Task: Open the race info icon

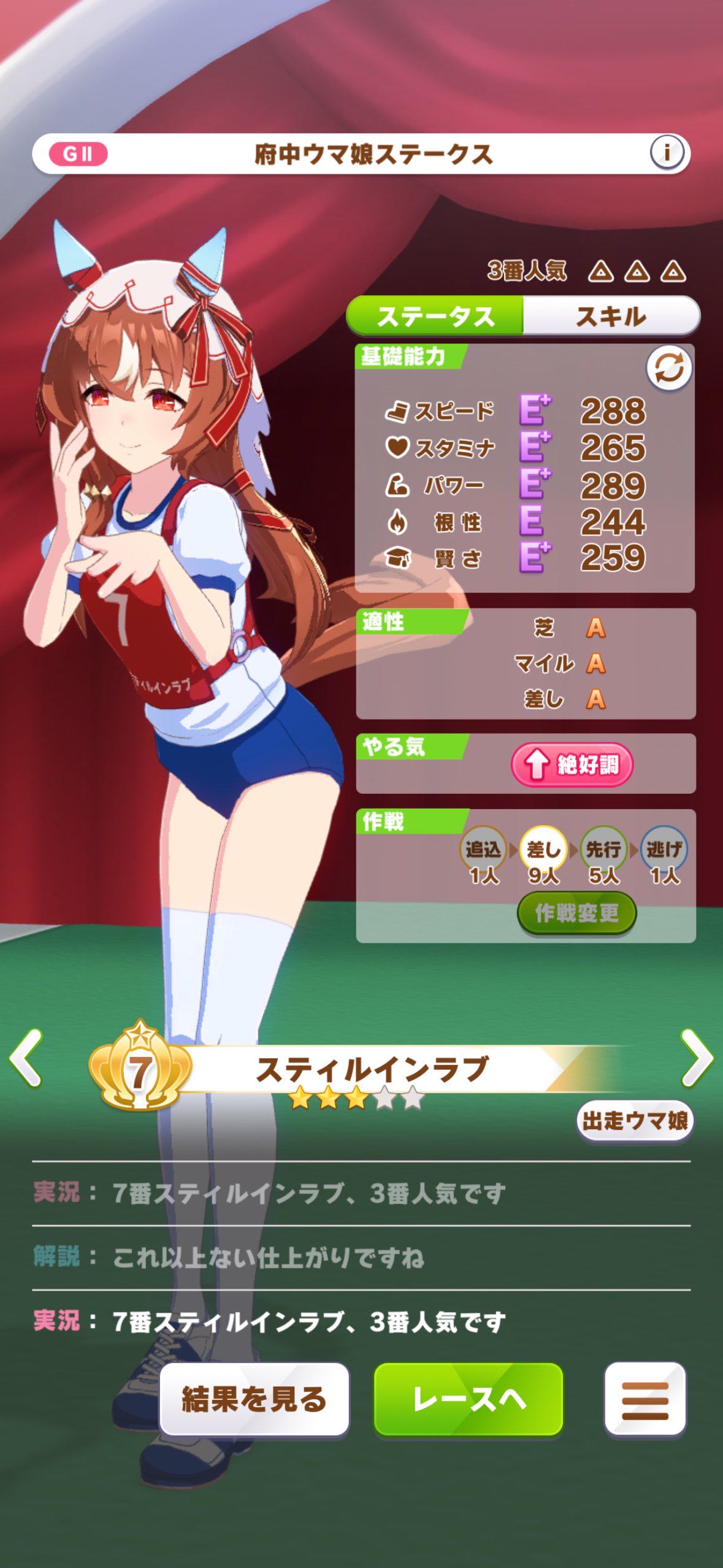Action: [667, 152]
